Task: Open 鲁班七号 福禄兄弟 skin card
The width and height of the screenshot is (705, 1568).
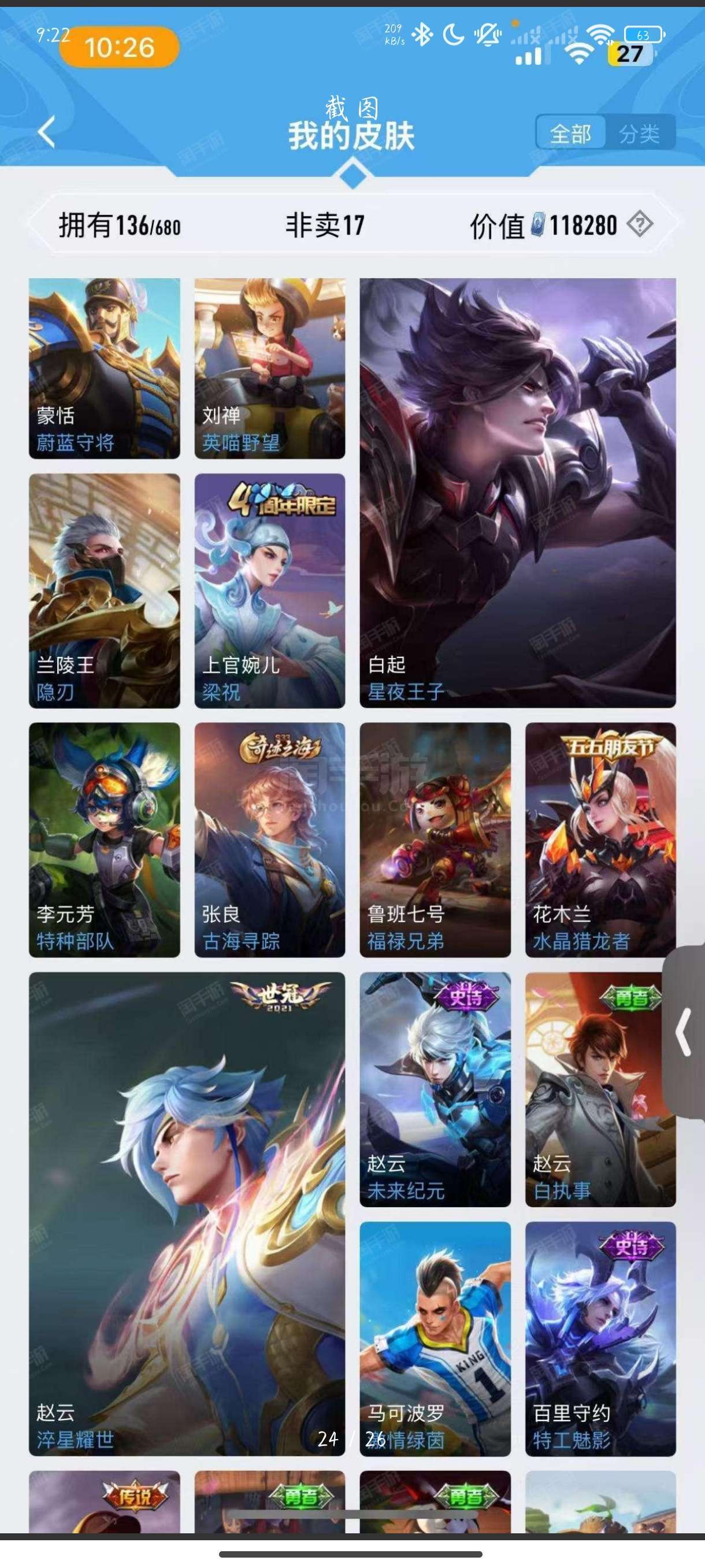Action: 436,840
